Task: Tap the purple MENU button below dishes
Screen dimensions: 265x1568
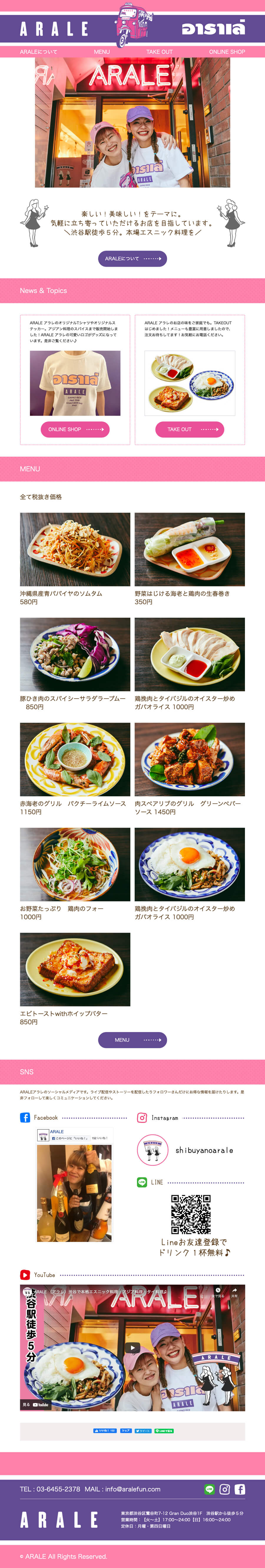Action: (132, 1040)
